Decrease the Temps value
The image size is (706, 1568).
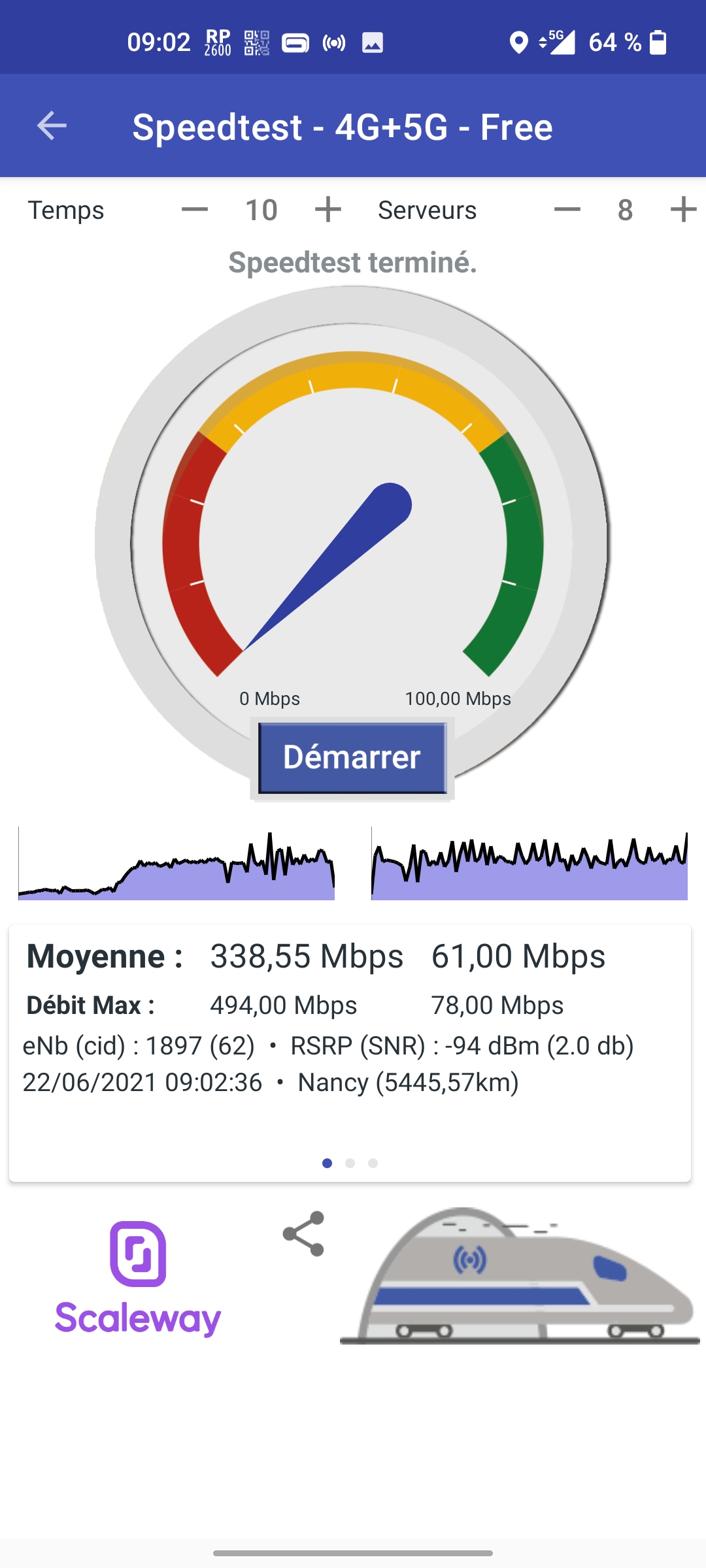pos(195,210)
